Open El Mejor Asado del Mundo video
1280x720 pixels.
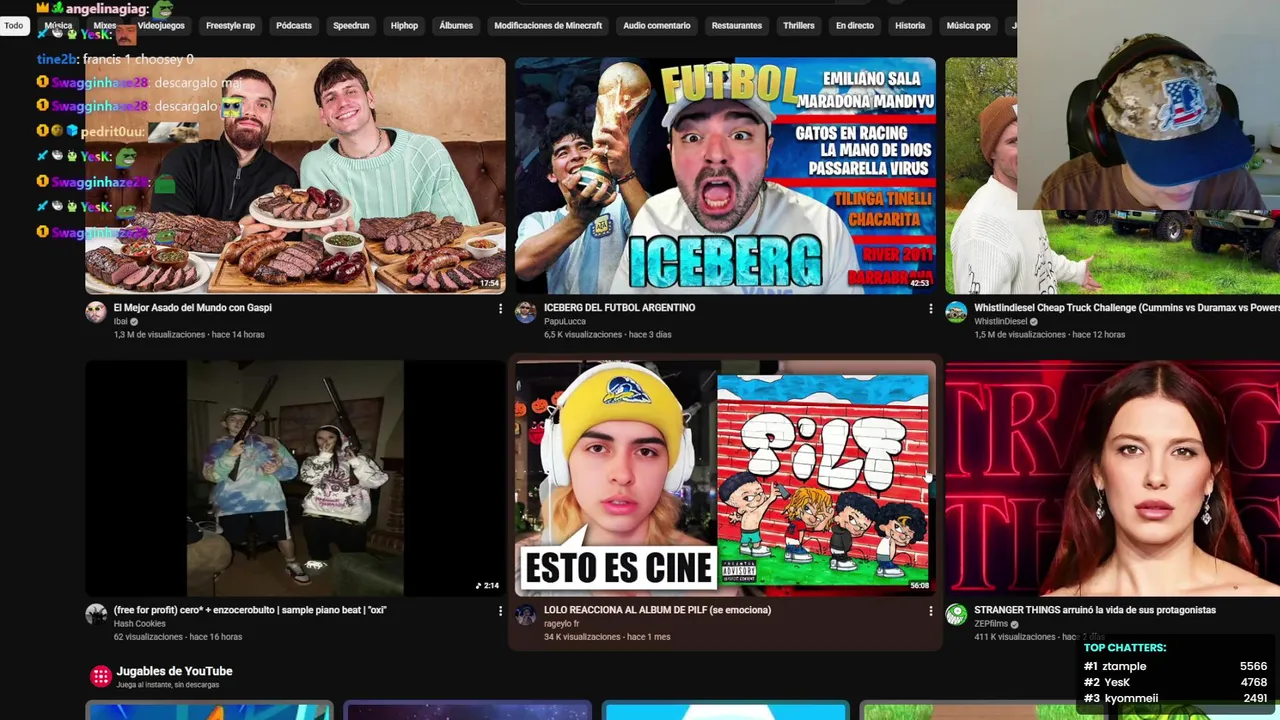(295, 176)
